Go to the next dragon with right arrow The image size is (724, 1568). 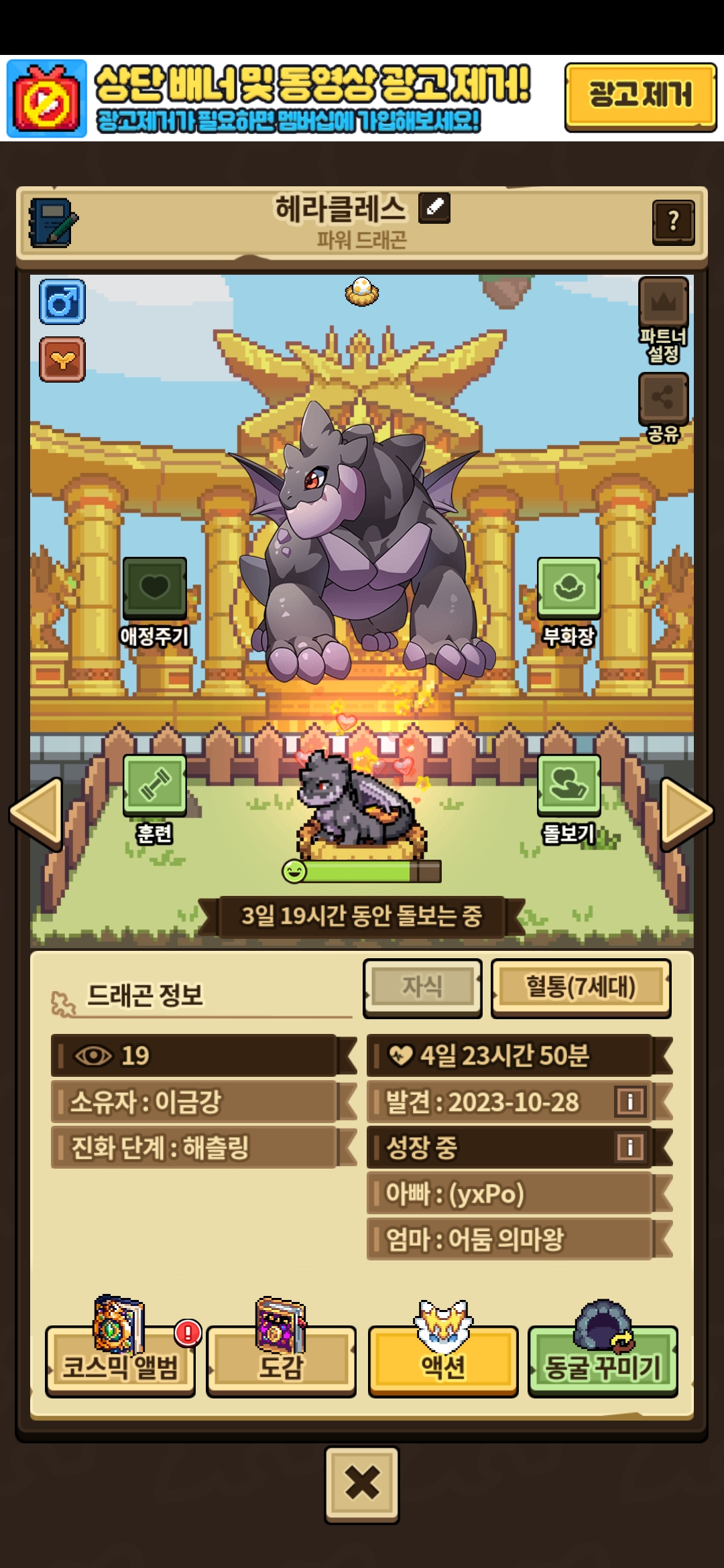coord(687,813)
